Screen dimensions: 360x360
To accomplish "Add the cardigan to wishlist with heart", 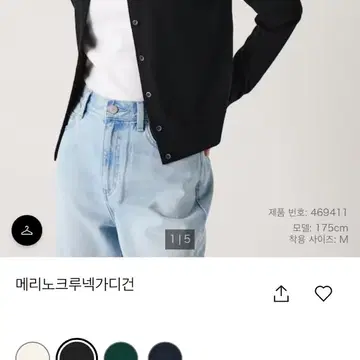I will [x=323, y=294].
